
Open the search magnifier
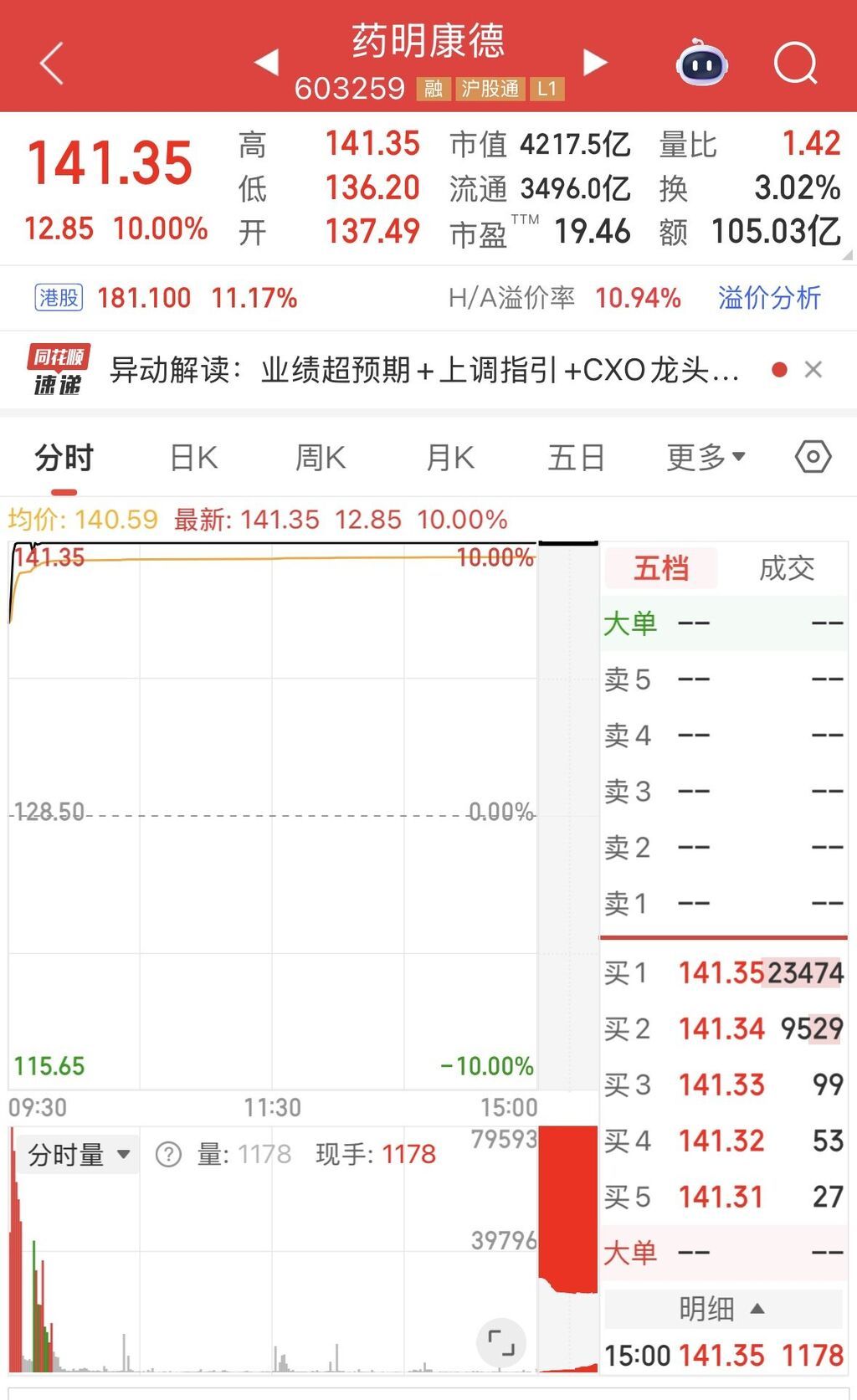coord(795,63)
